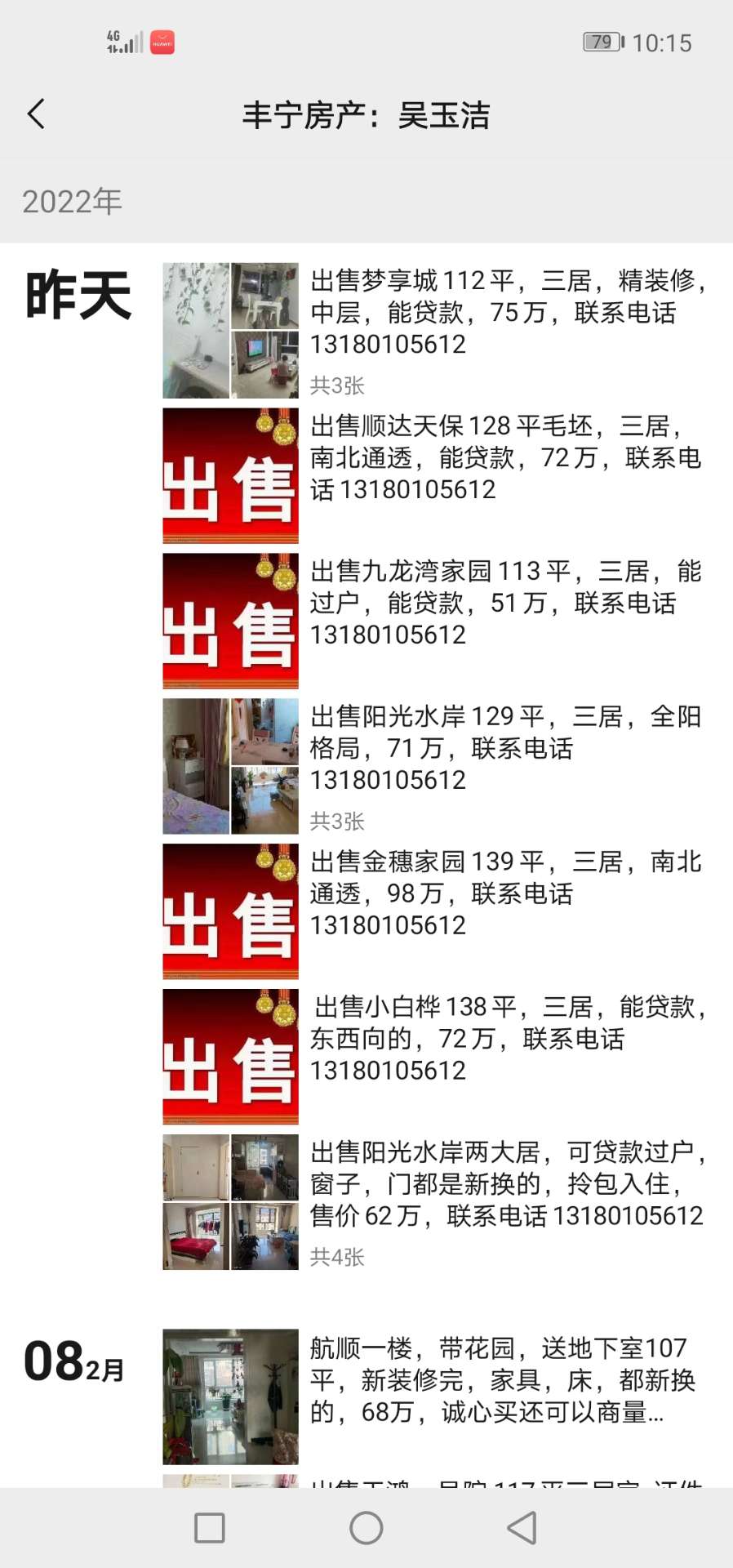733x1568 pixels.
Task: Open the 阳光水岸两大居 62万 post
Action: tap(506, 1184)
